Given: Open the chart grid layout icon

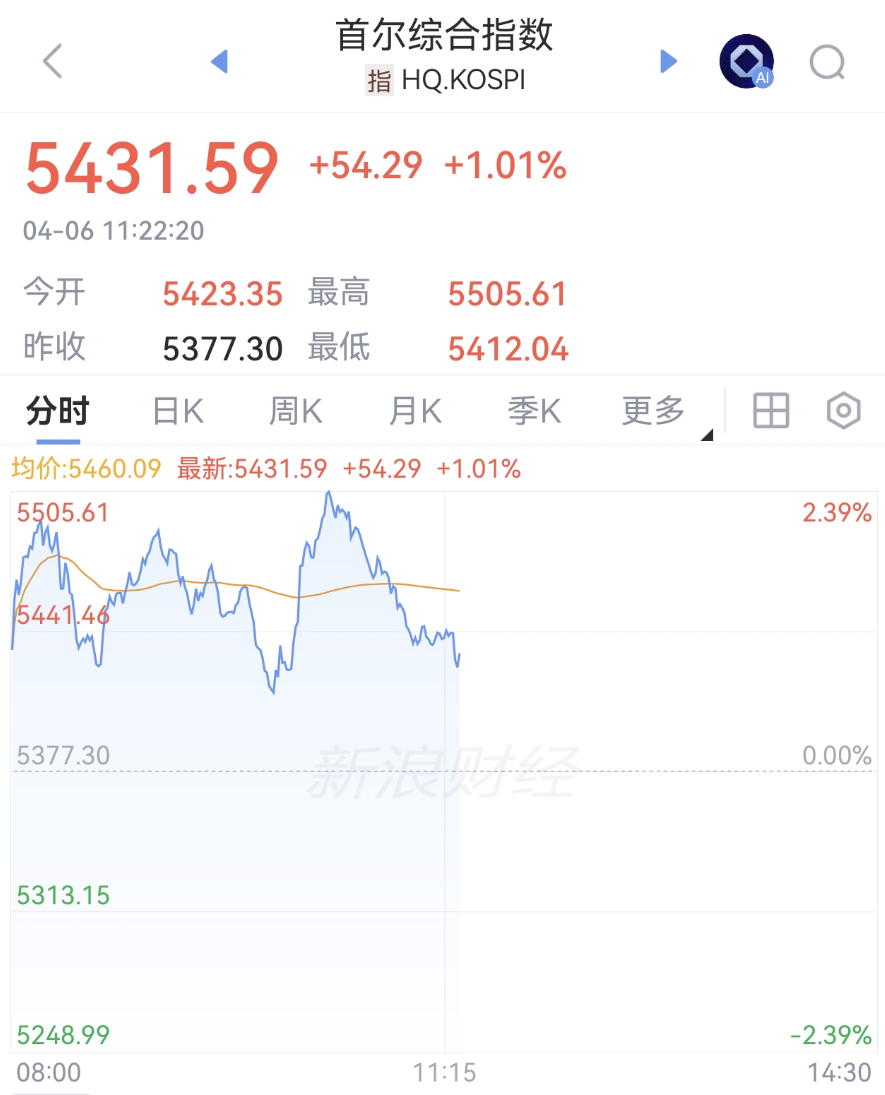Looking at the screenshot, I should 771,411.
